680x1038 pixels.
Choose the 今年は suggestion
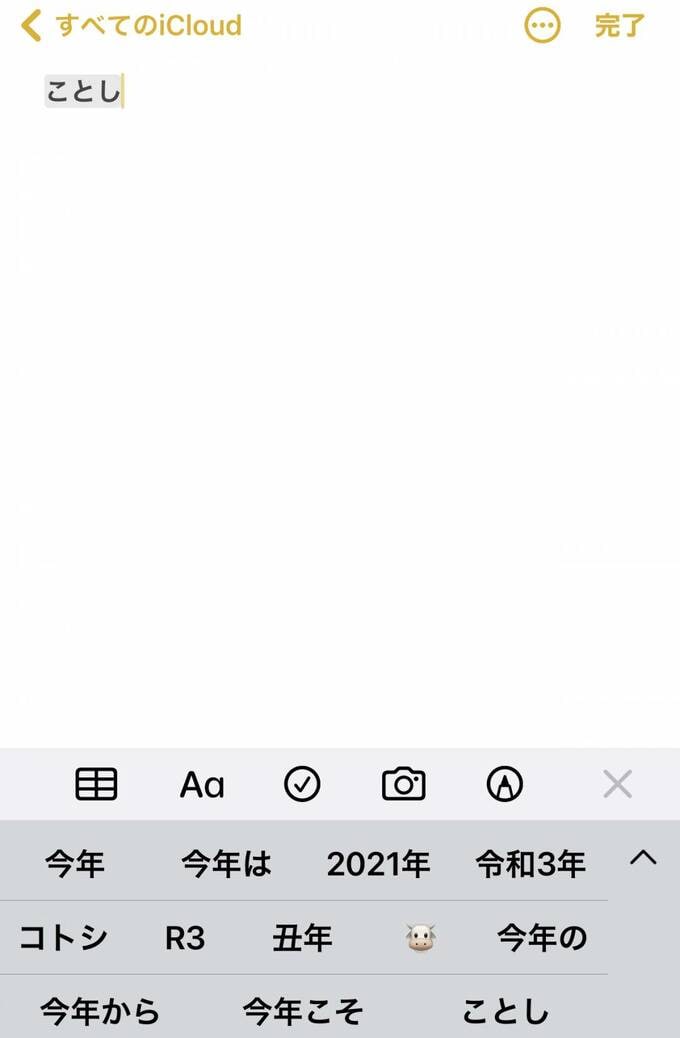(x=226, y=864)
